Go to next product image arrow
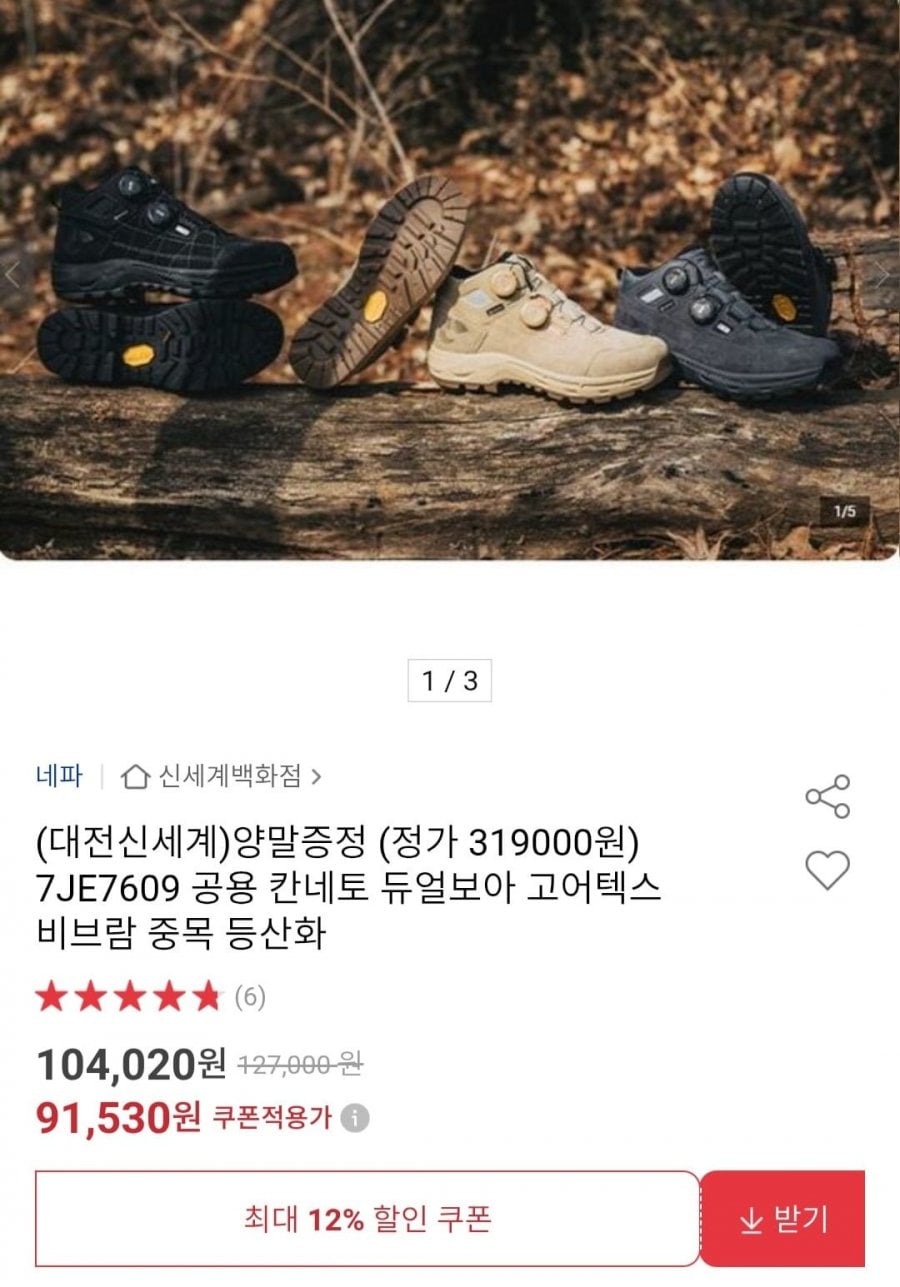This screenshot has width=900, height=1287. [881, 276]
